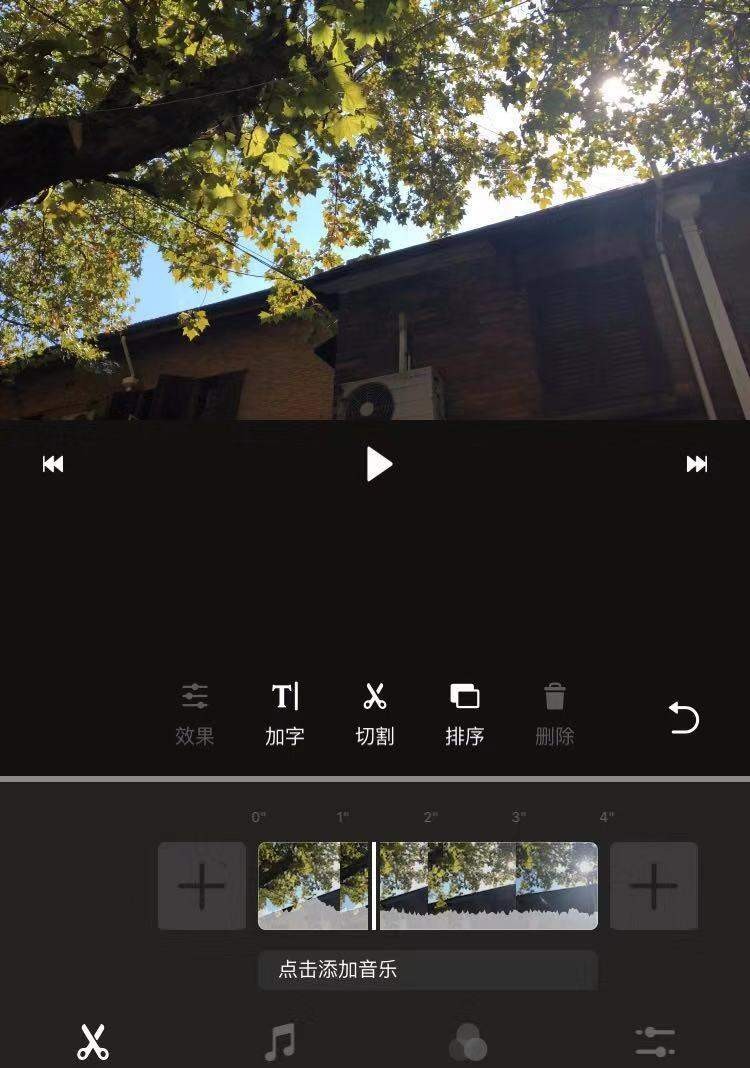Open the 效果 effects tool
This screenshot has width=750, height=1068.
coord(194,714)
